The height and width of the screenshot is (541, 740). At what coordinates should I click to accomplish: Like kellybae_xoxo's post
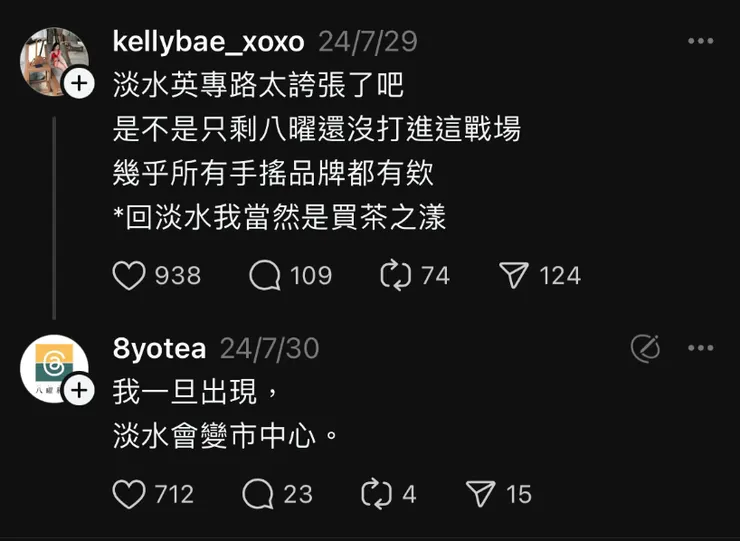[129, 275]
